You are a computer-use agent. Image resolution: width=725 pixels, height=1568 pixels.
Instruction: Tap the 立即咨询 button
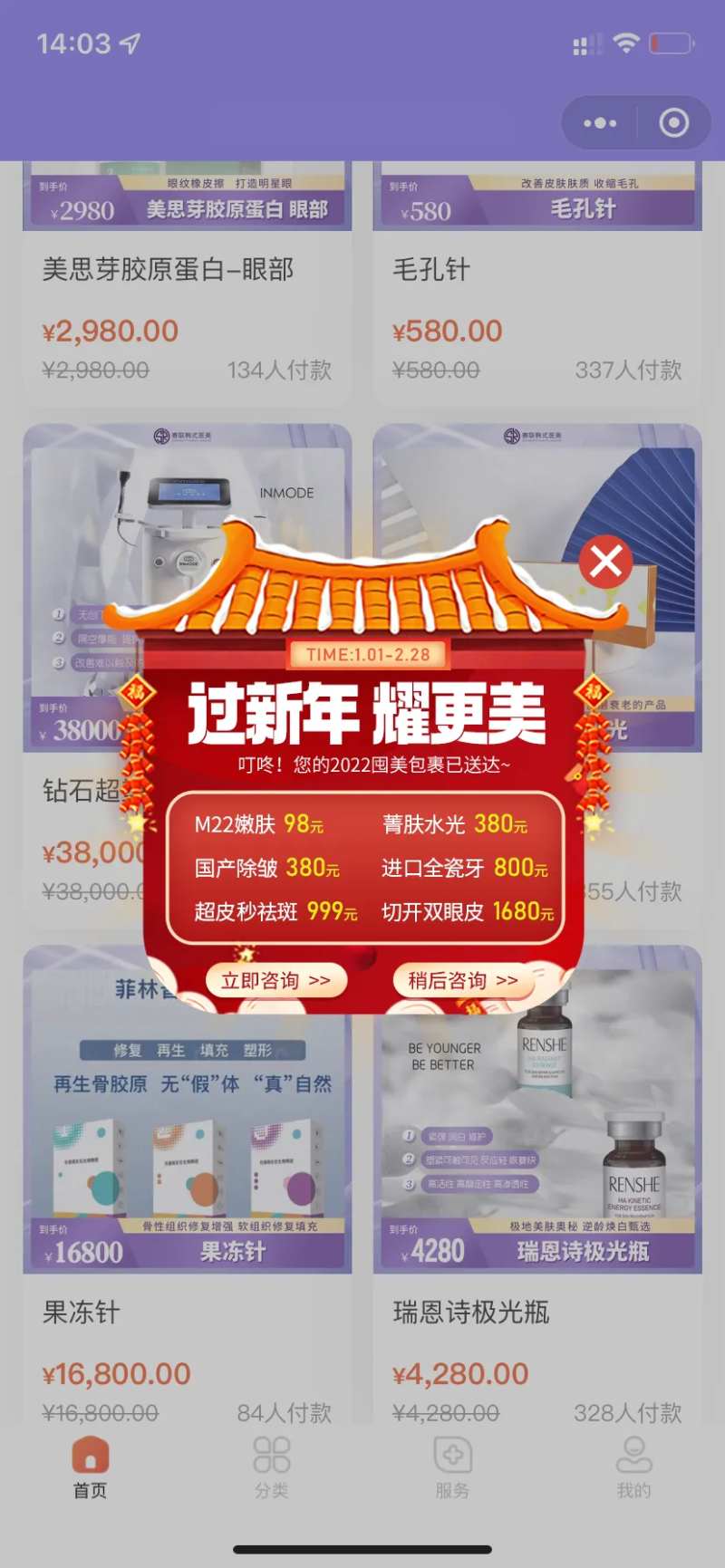pyautogui.click(x=276, y=980)
